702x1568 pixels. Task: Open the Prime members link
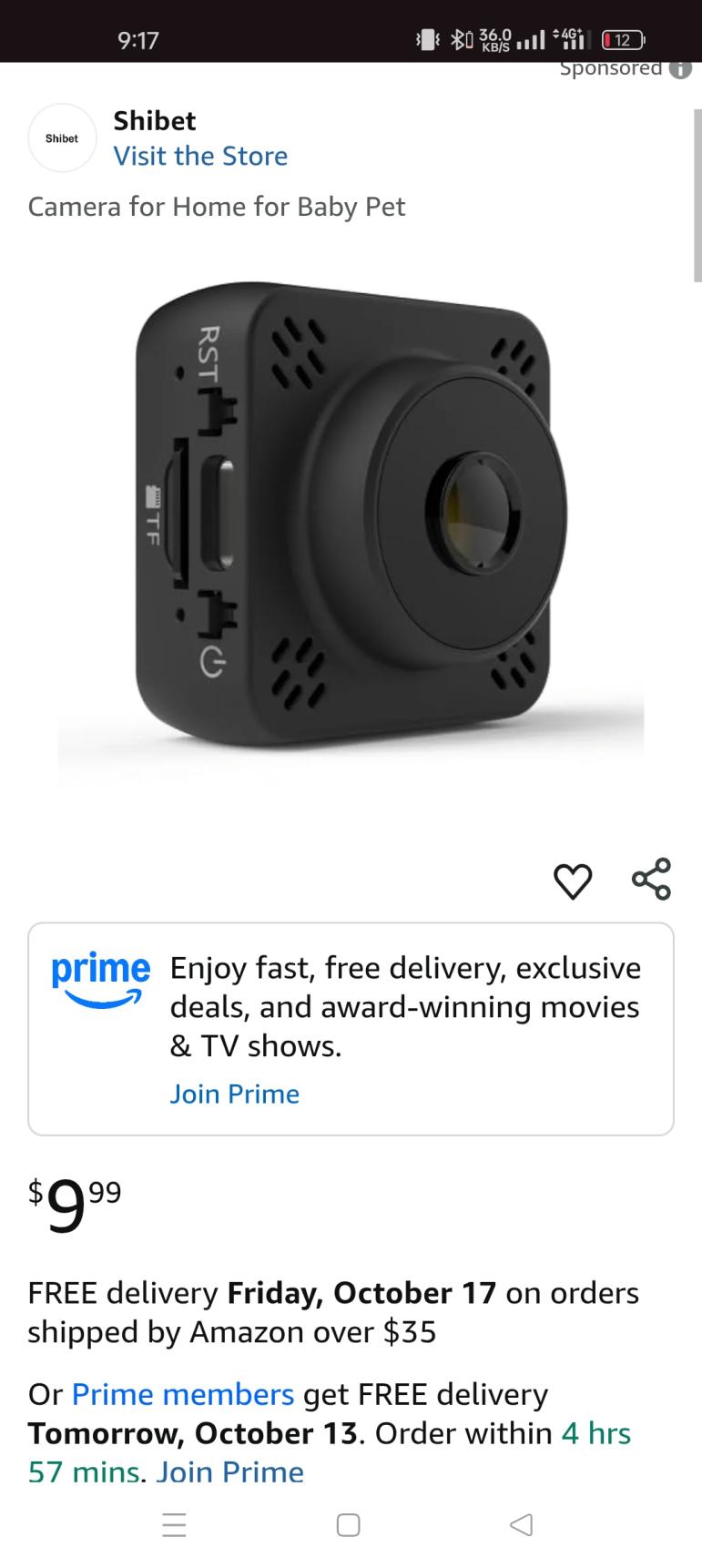tap(182, 1394)
